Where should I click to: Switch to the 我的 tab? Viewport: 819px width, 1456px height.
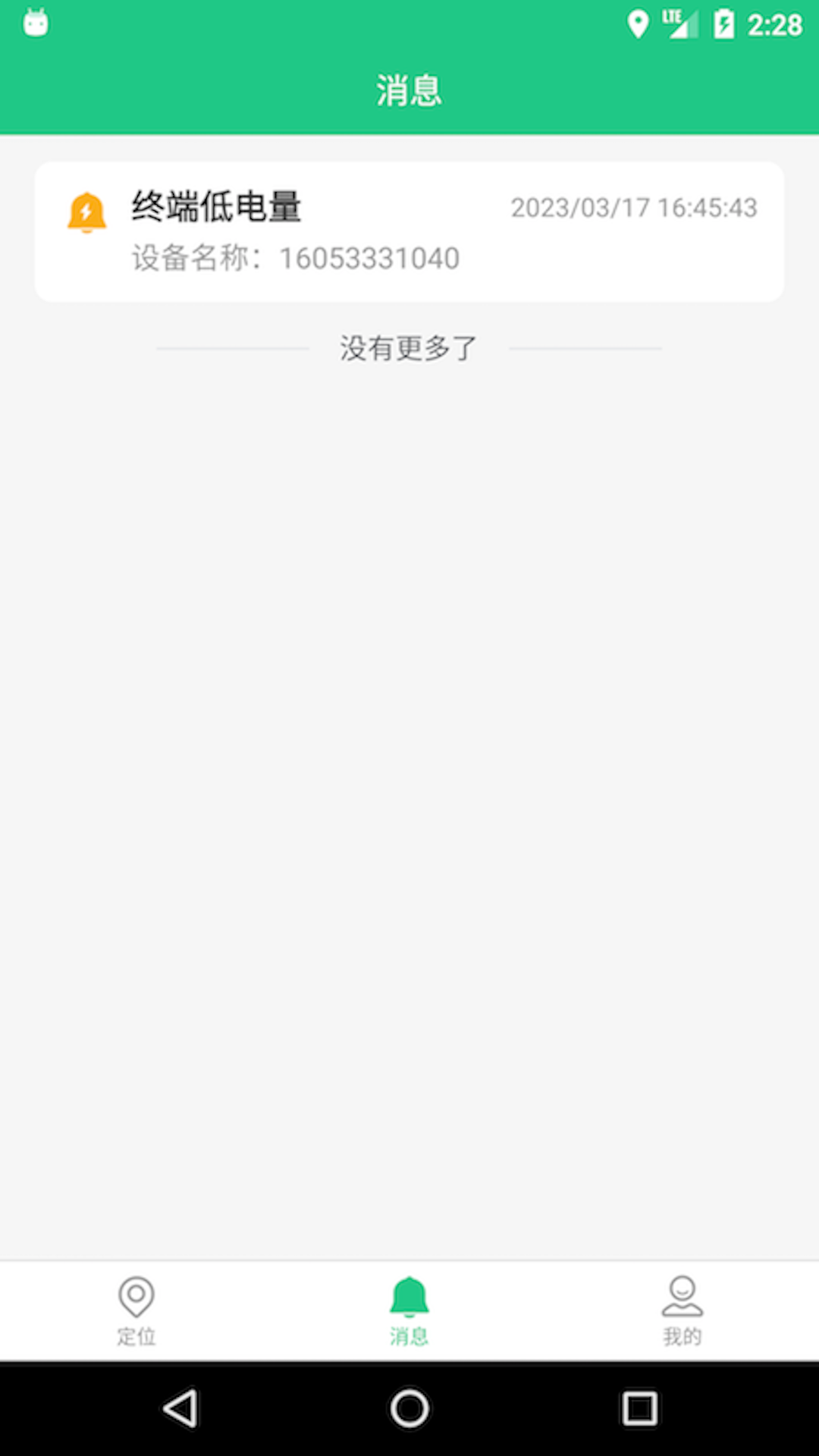[x=682, y=1312]
